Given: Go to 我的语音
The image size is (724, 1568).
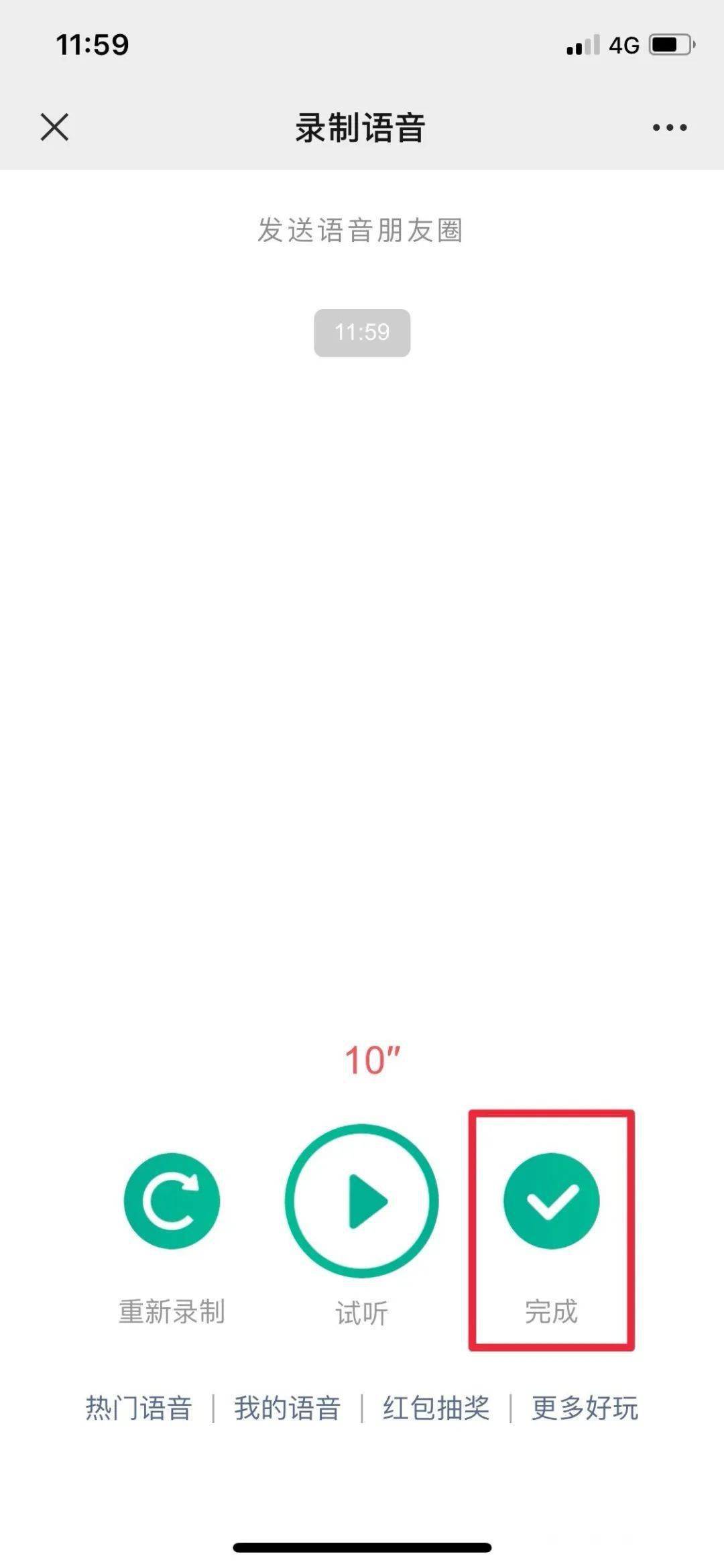Looking at the screenshot, I should 288,1408.
